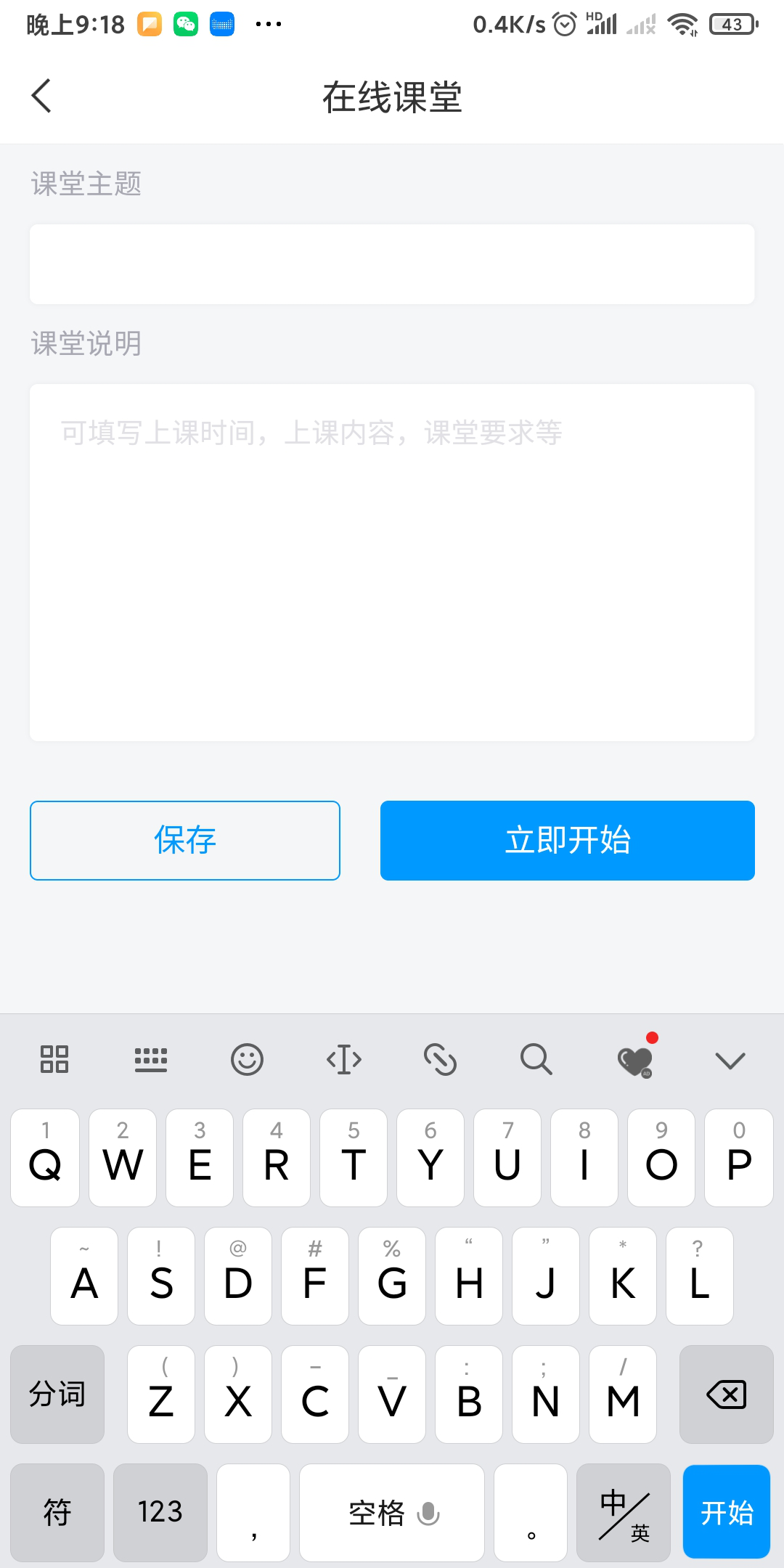Start class now with 立即开始
Screen dimensions: 784x1568
coord(567,841)
